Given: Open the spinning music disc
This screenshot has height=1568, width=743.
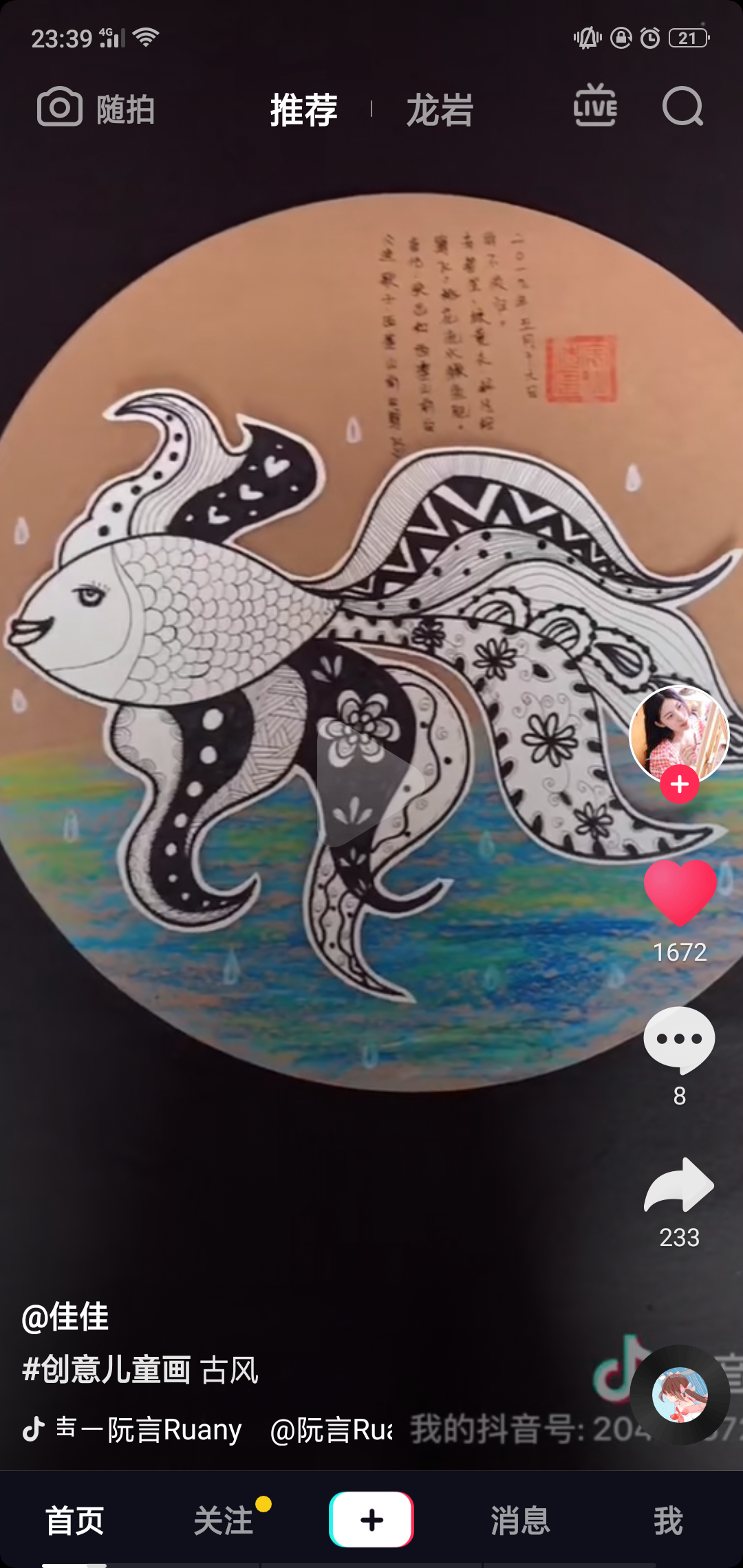Looking at the screenshot, I should click(x=680, y=1395).
